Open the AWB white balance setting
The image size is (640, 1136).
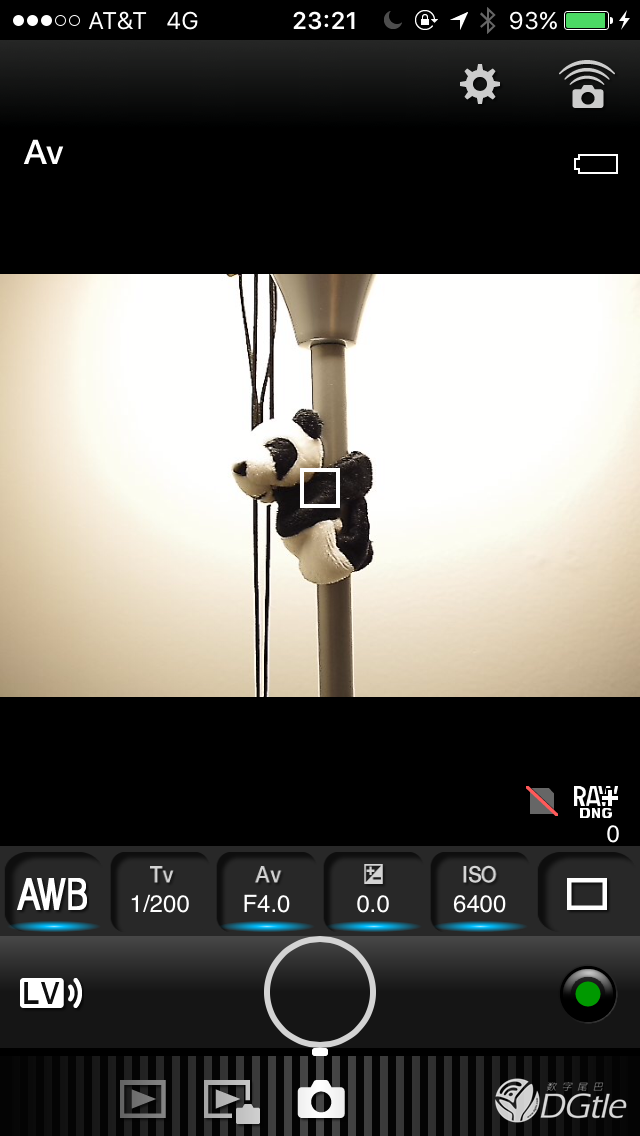[x=53, y=892]
